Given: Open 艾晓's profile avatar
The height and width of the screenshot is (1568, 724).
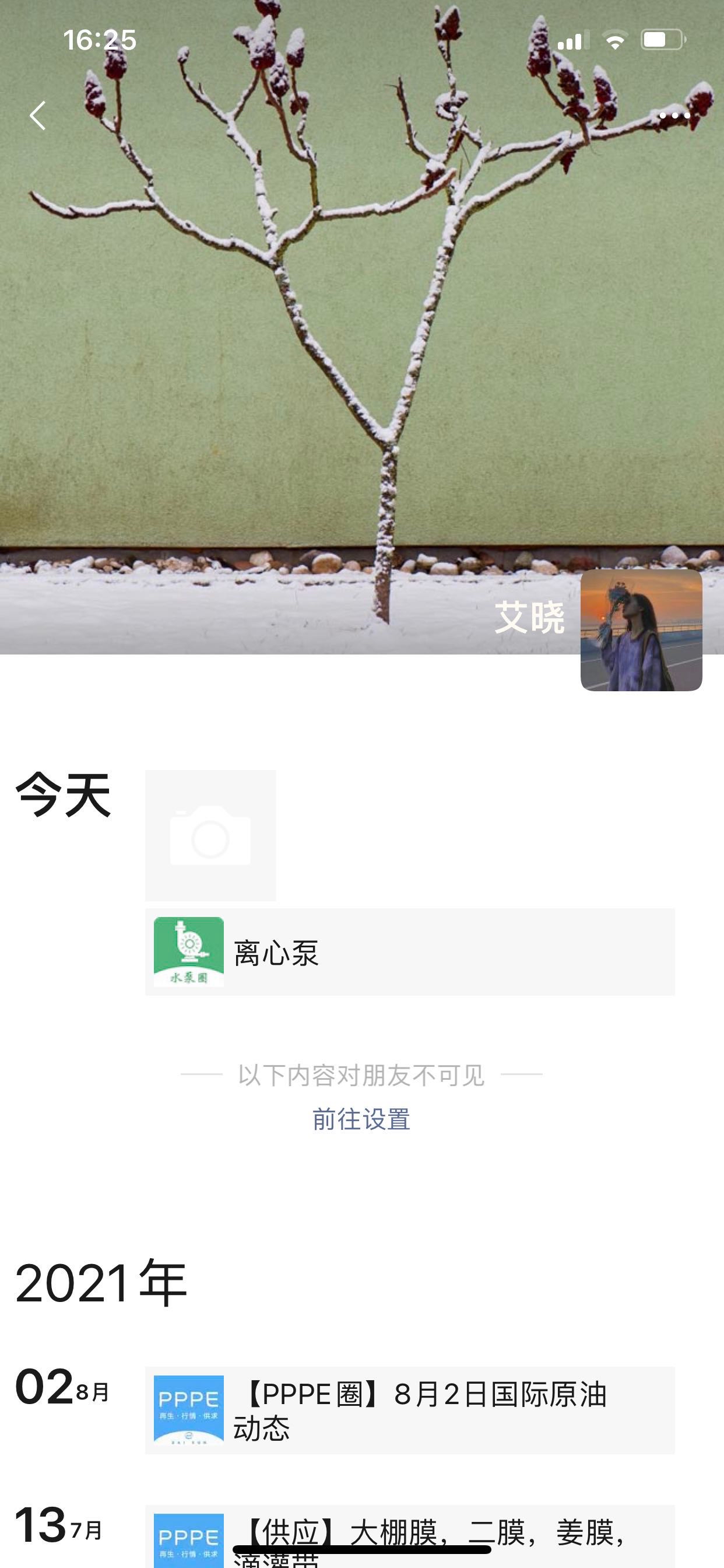Looking at the screenshot, I should tap(641, 630).
